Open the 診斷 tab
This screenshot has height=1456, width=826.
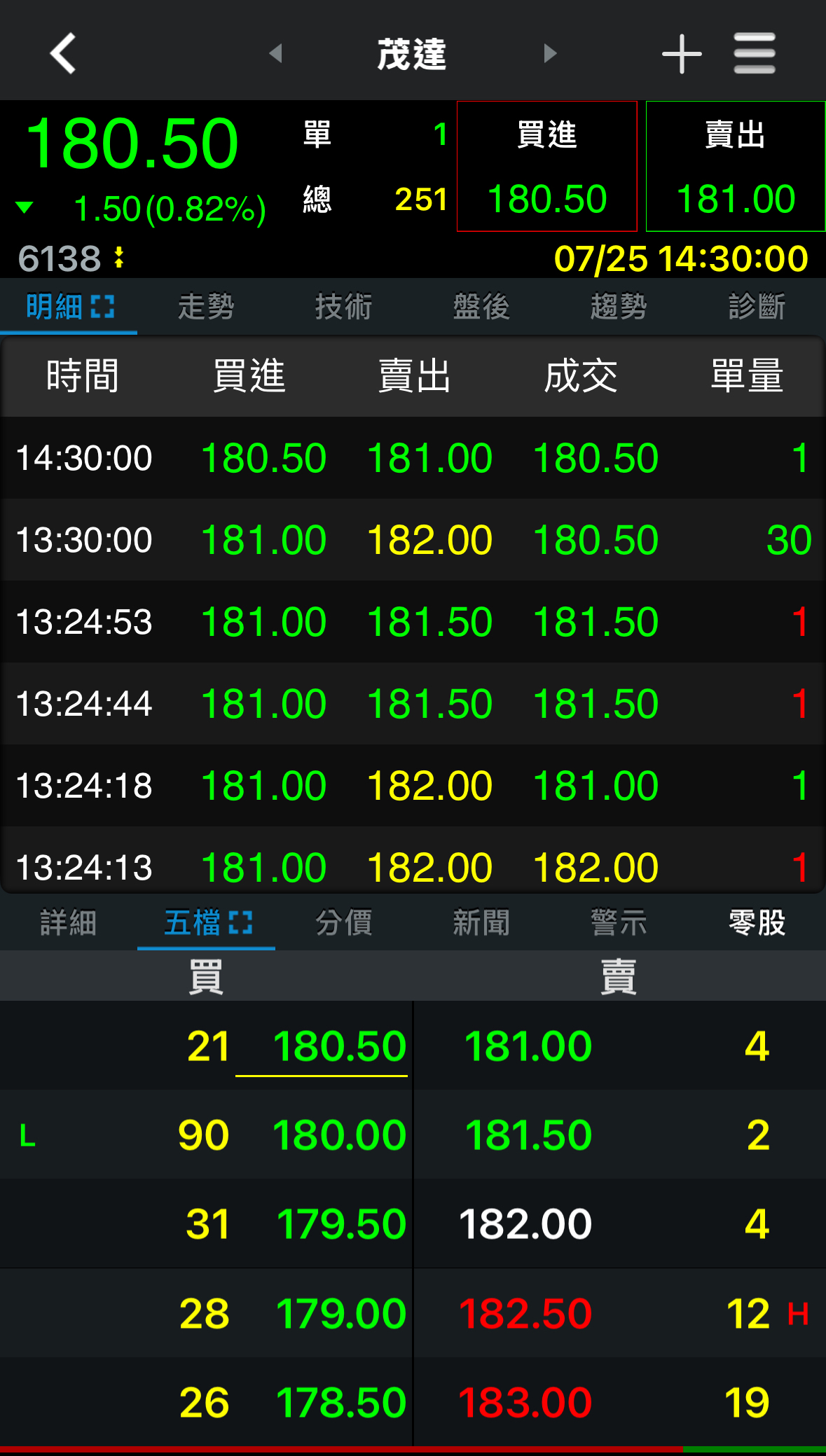point(757,307)
